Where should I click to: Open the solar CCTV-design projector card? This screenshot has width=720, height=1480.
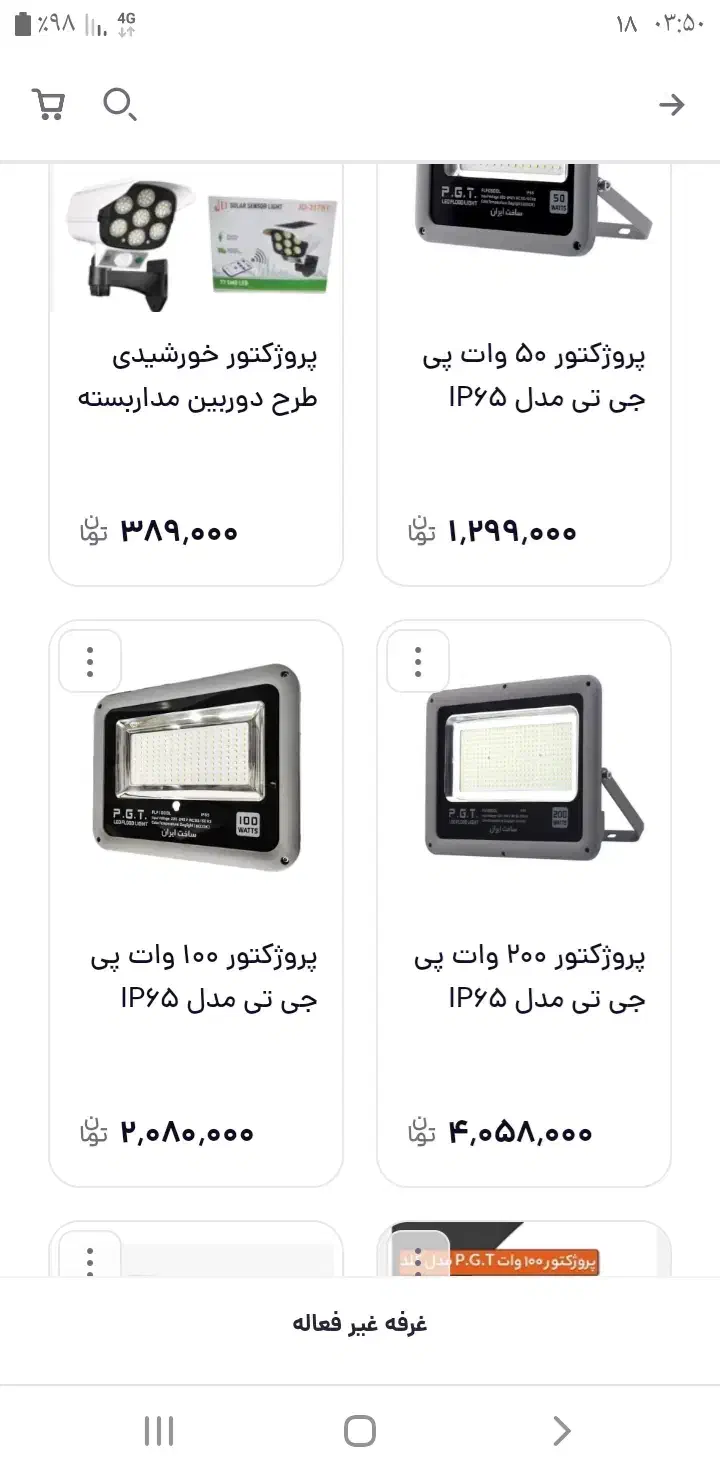(196, 375)
